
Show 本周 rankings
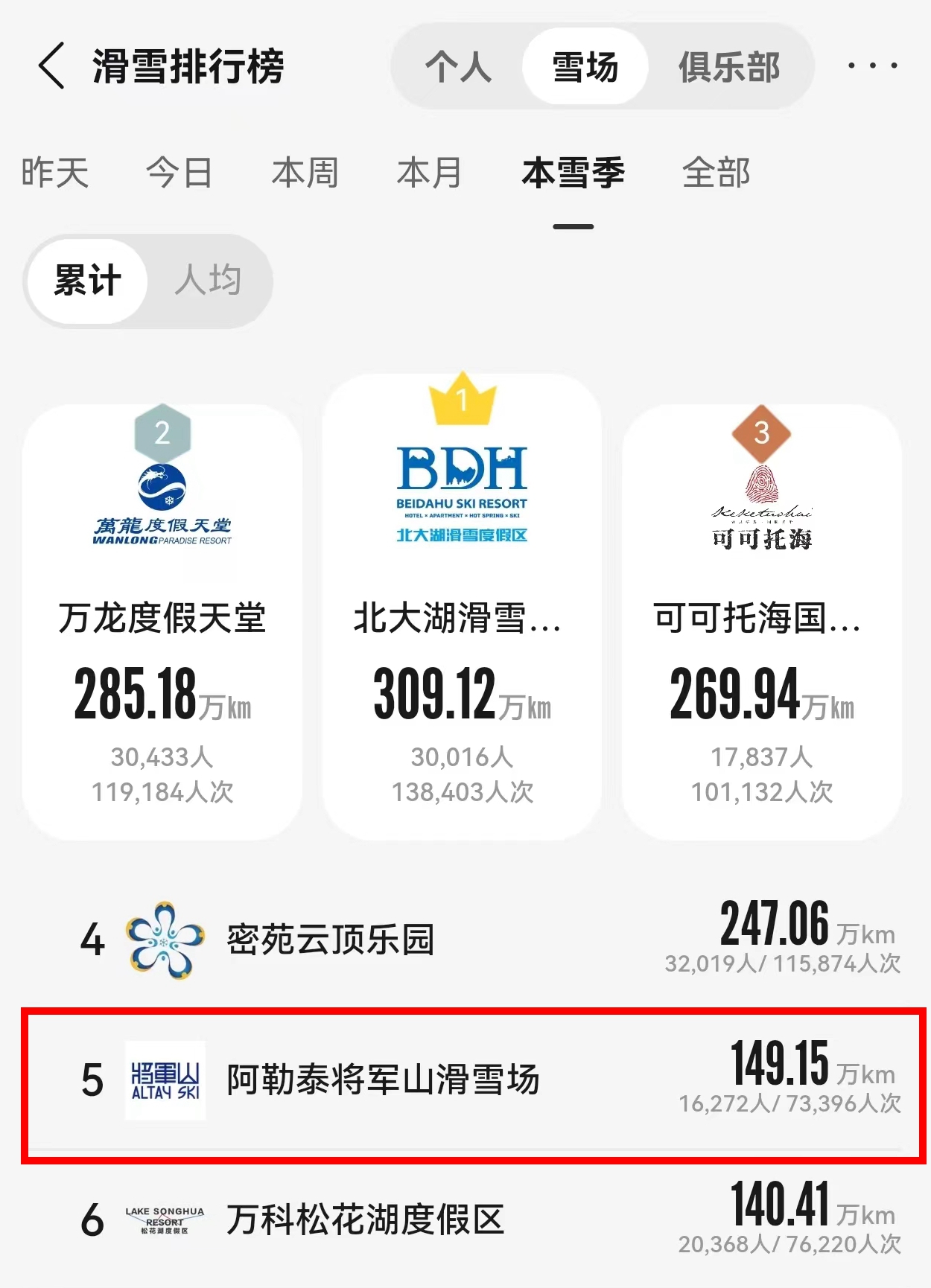[x=305, y=173]
